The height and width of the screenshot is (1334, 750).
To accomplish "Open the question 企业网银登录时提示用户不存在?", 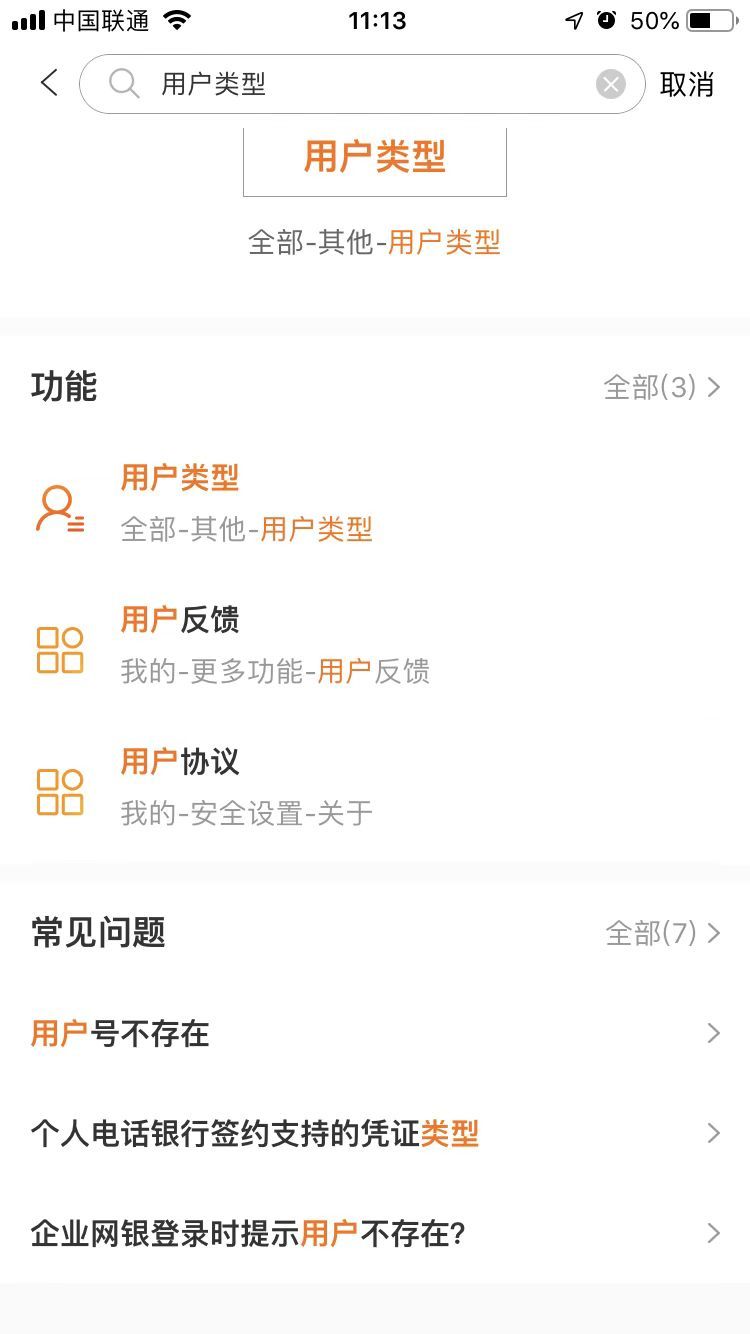I will point(375,1233).
